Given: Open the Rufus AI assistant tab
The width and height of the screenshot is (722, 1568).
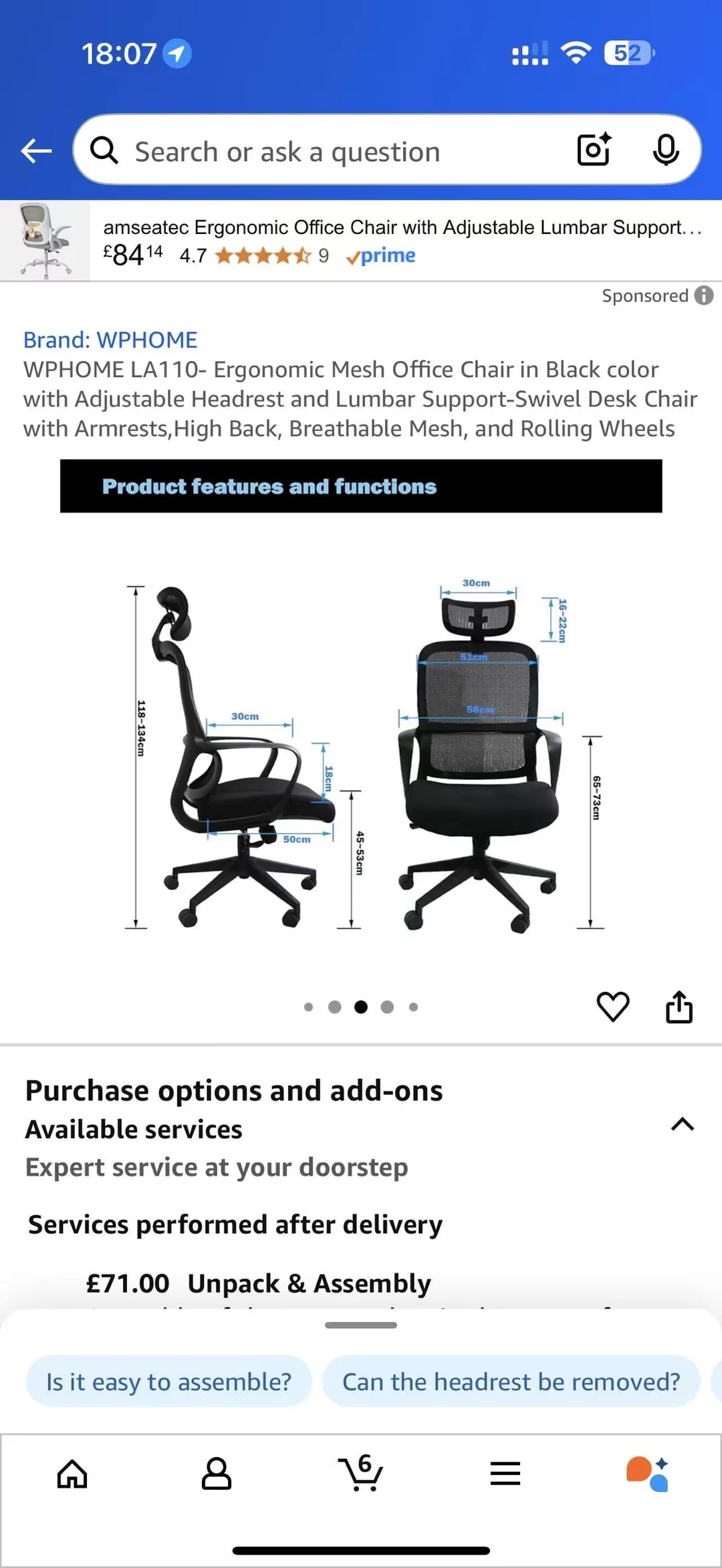Looking at the screenshot, I should pos(647,1474).
